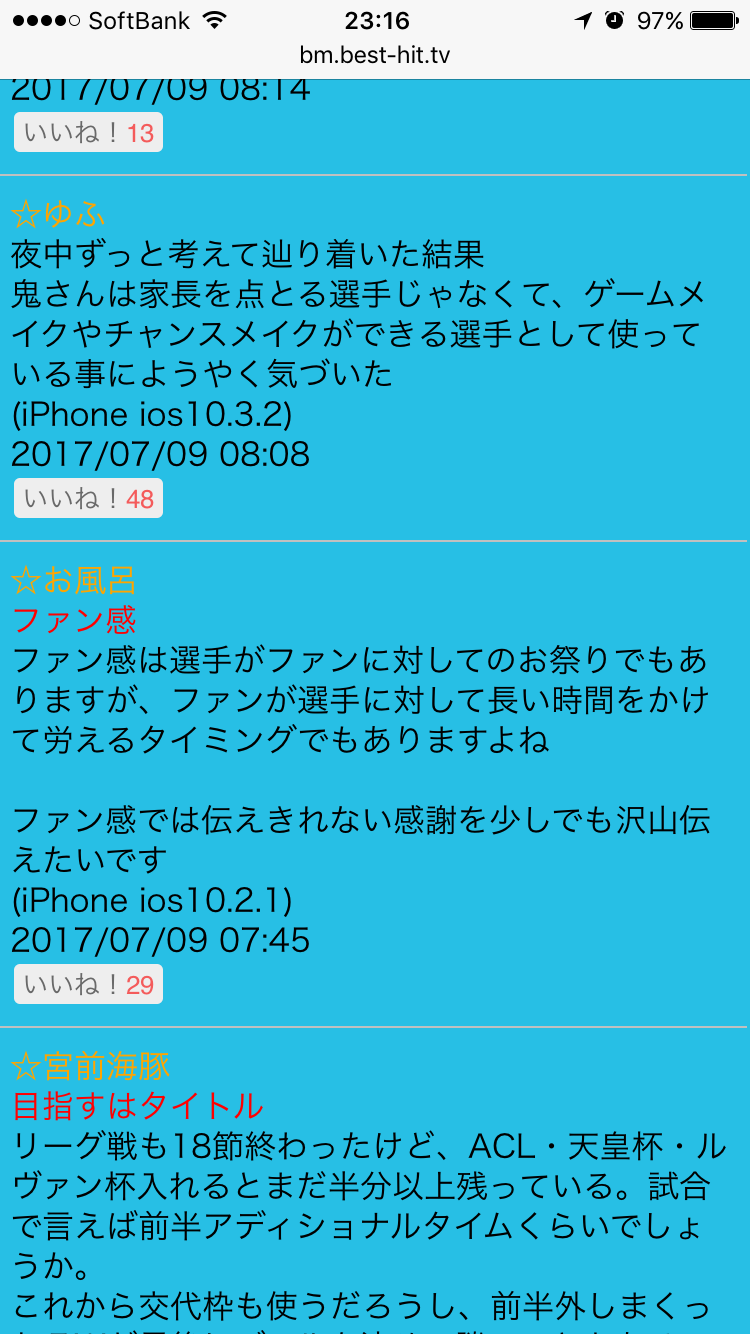Image resolution: width=750 pixels, height=1334 pixels.
Task: Like お風呂's ファン感 comment
Action: pyautogui.click(x=88, y=984)
